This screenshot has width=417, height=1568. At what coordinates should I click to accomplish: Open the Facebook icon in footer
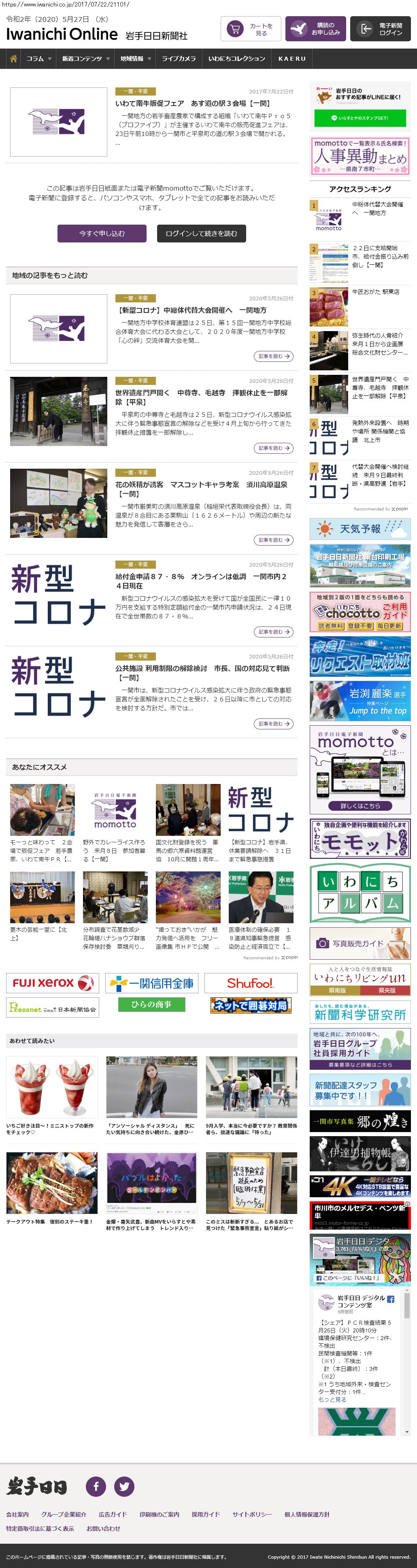coord(96,1486)
